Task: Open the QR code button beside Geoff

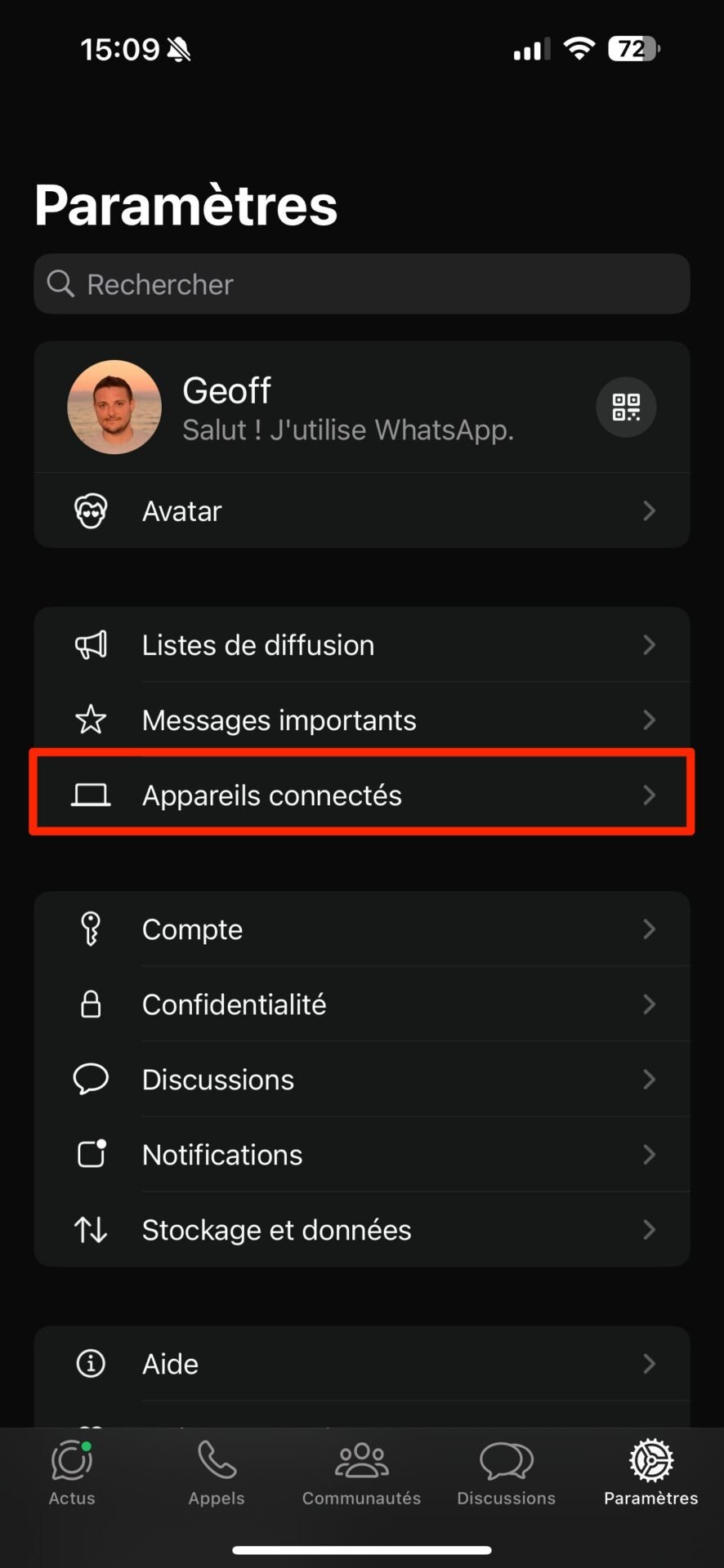Action: pos(626,407)
